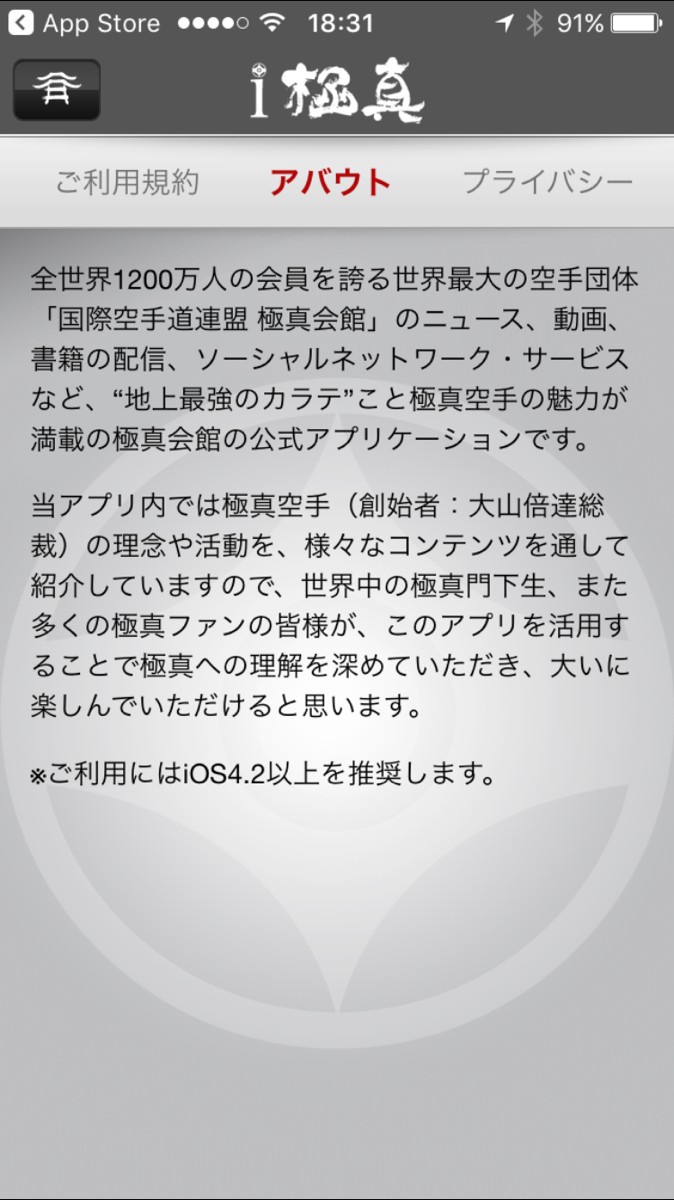The image size is (674, 1200).
Task: Switch to the プライバシー tab
Action: (x=547, y=183)
